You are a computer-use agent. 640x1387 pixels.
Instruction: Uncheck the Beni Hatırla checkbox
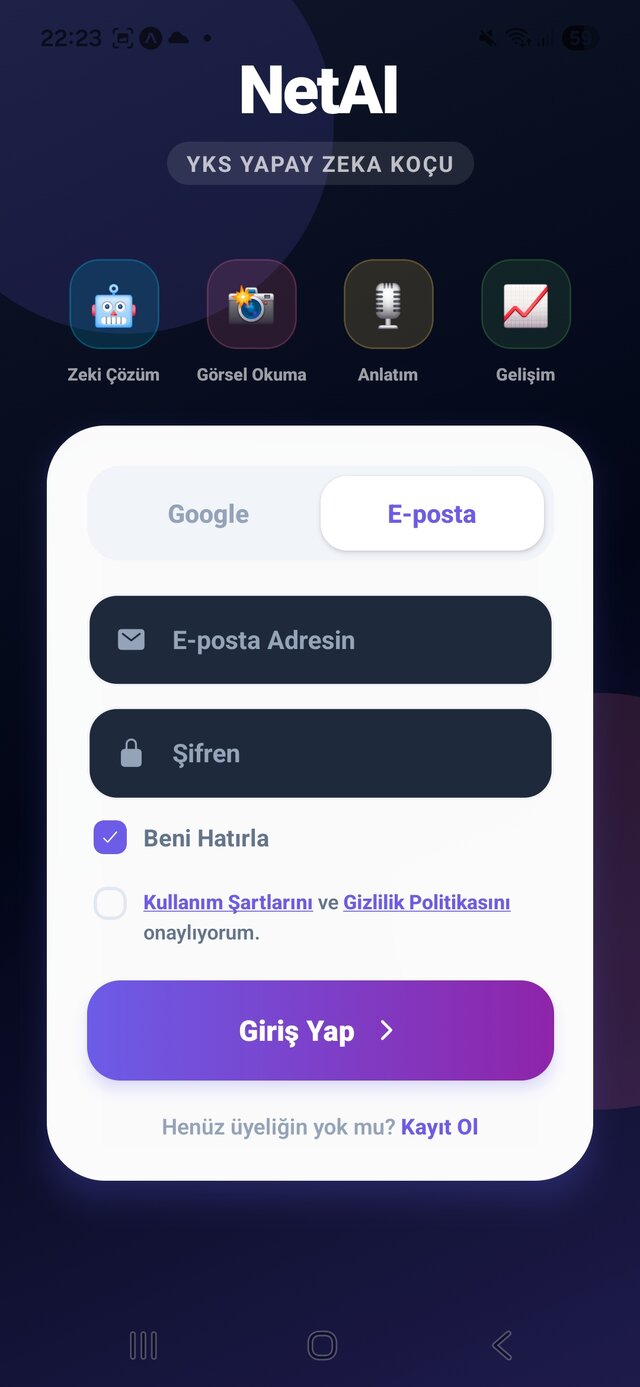(x=110, y=838)
